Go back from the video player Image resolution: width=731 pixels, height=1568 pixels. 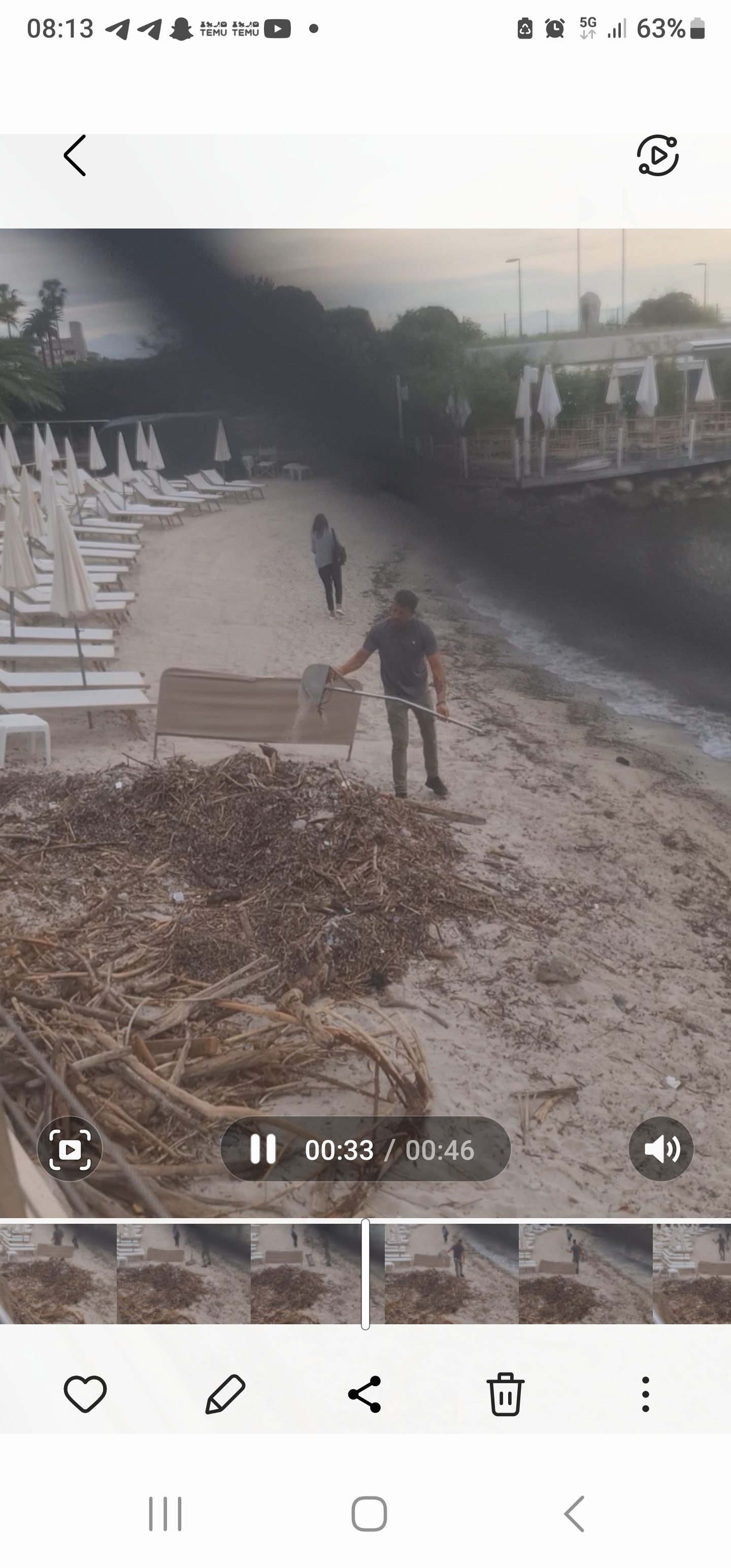[75, 156]
